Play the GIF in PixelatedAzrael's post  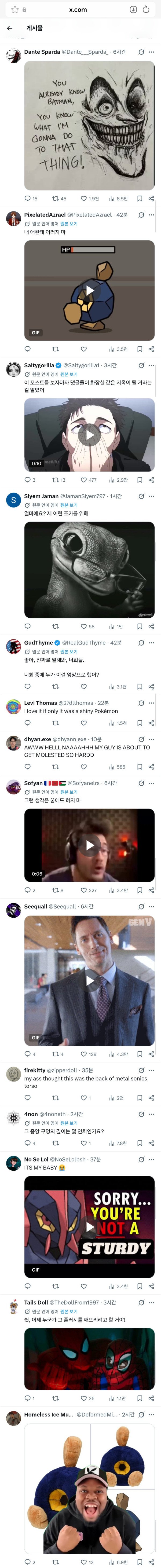pyautogui.click(x=89, y=290)
